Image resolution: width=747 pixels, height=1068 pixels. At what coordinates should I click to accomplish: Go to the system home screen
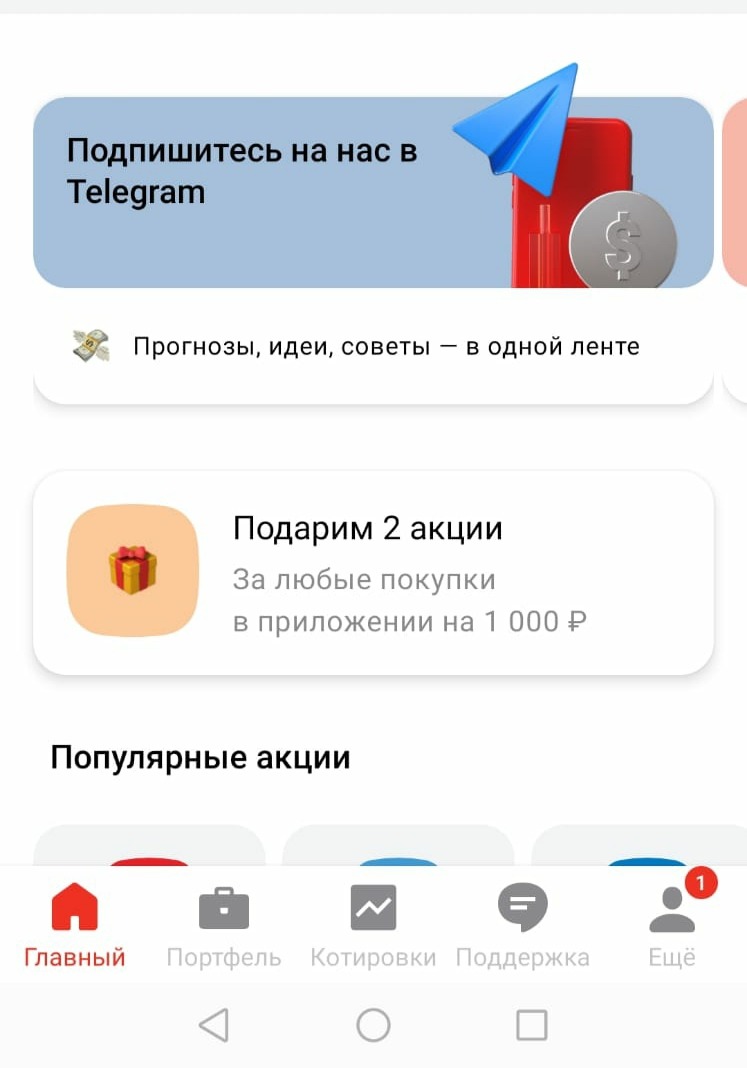pyautogui.click(x=373, y=1025)
